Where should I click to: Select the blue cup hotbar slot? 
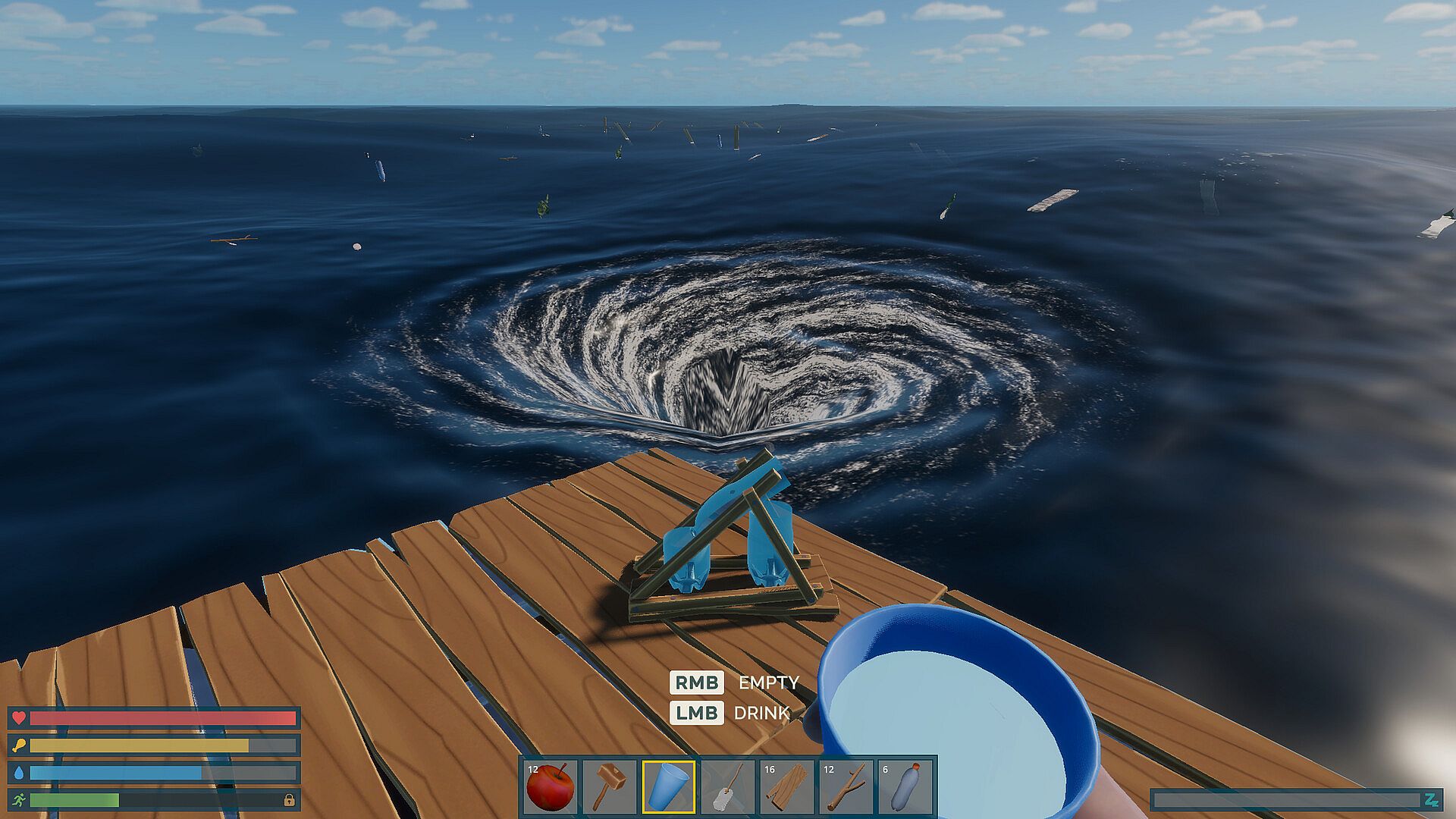tap(668, 787)
